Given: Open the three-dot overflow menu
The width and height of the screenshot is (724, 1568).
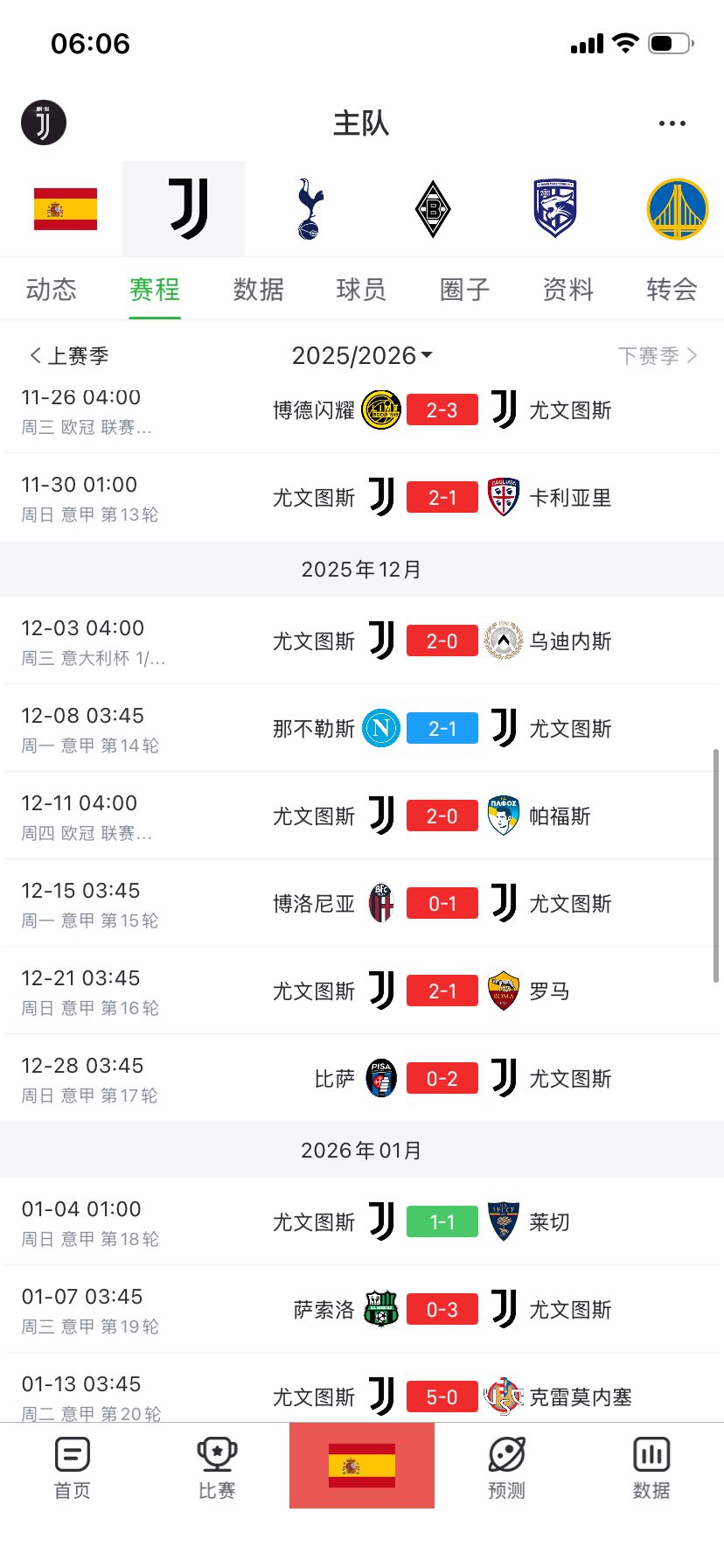Looking at the screenshot, I should (x=672, y=123).
